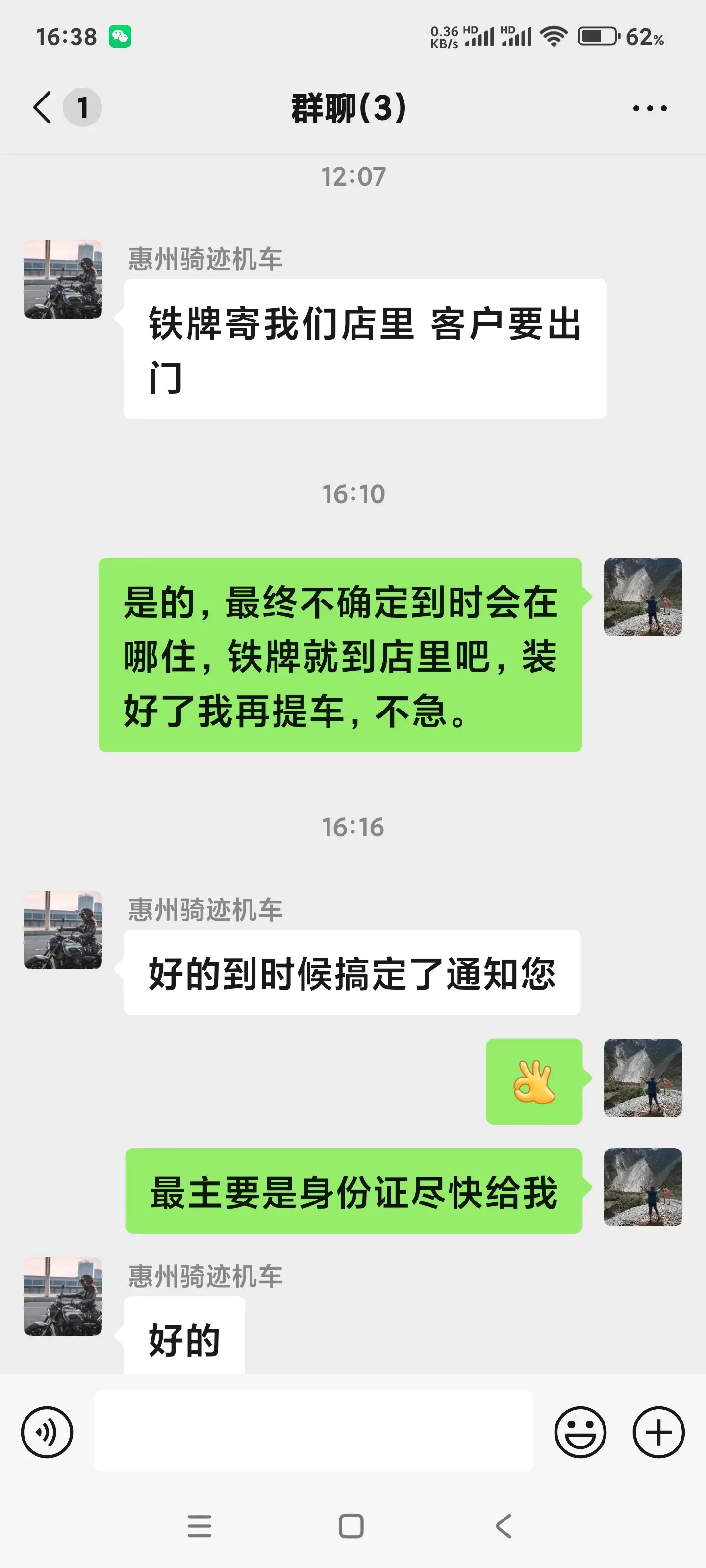Tap my avatar beside the 最主要是身份证 message

pyautogui.click(x=643, y=1187)
